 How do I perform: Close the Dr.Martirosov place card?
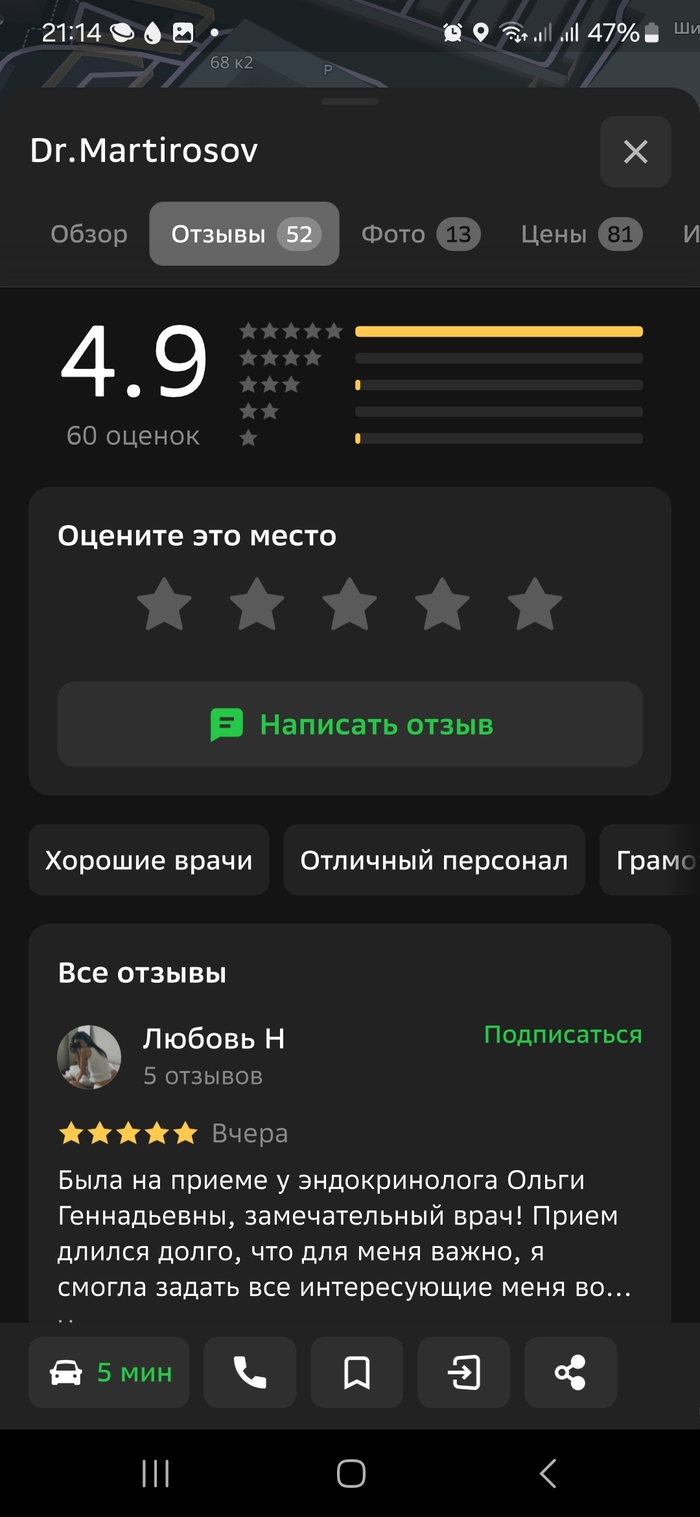click(635, 152)
